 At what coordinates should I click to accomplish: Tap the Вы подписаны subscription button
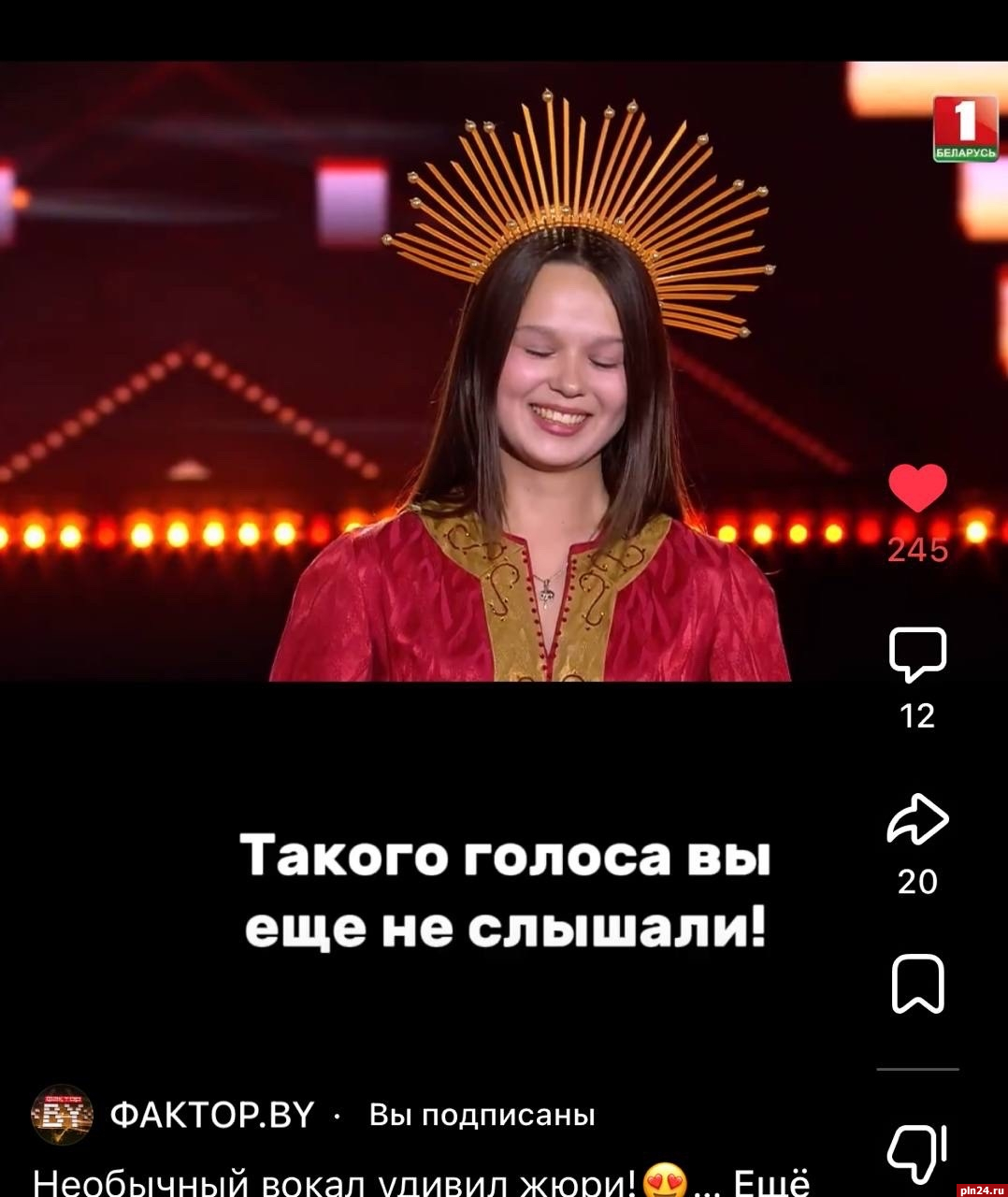(x=482, y=1115)
